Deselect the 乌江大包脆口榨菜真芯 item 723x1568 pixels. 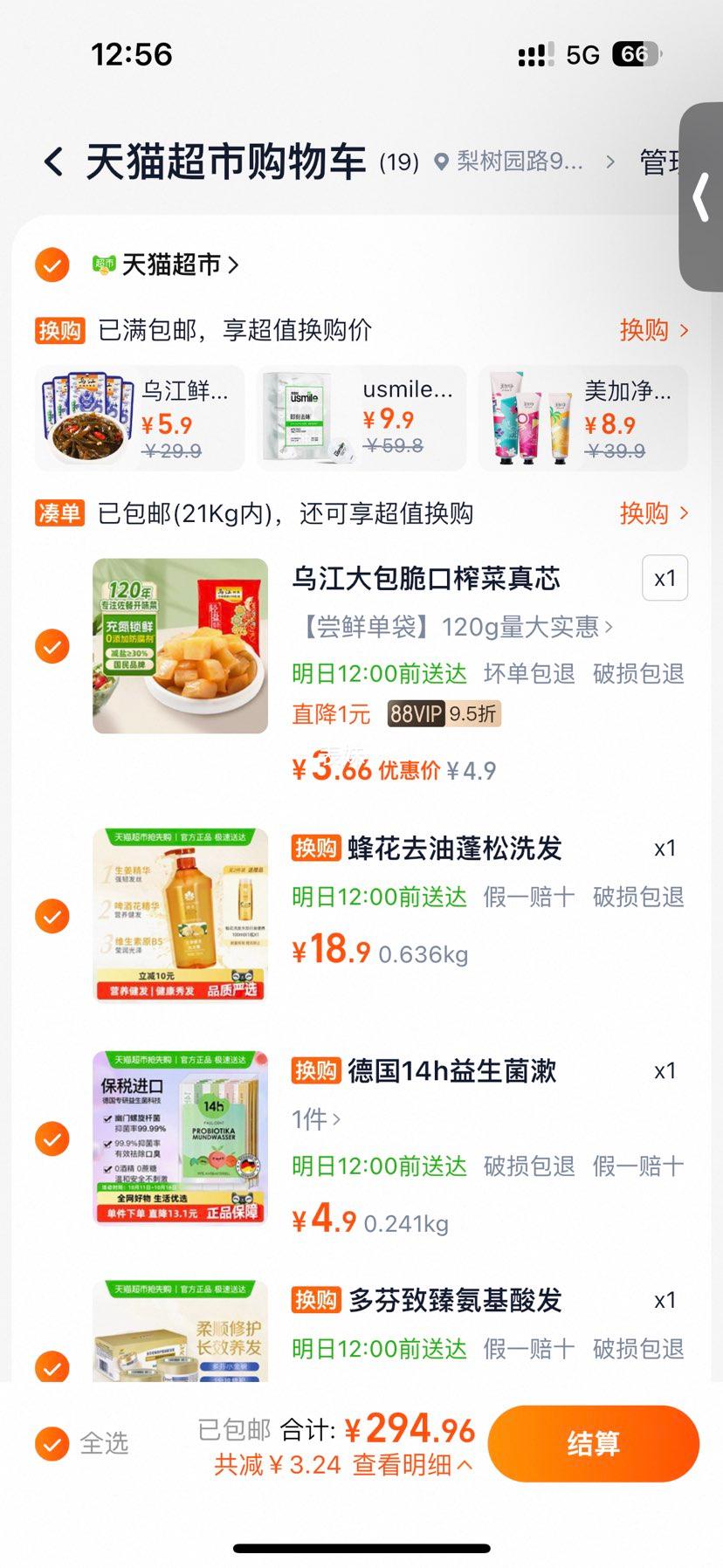tap(52, 646)
